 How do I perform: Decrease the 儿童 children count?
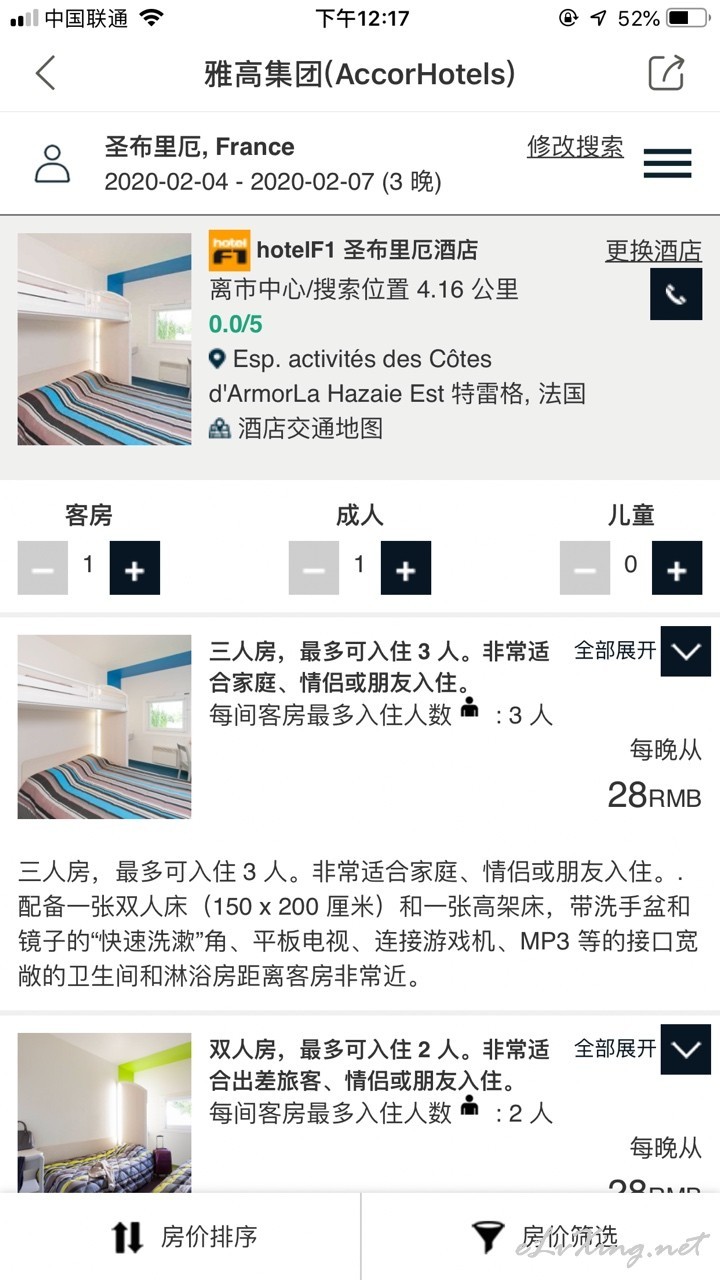point(585,568)
